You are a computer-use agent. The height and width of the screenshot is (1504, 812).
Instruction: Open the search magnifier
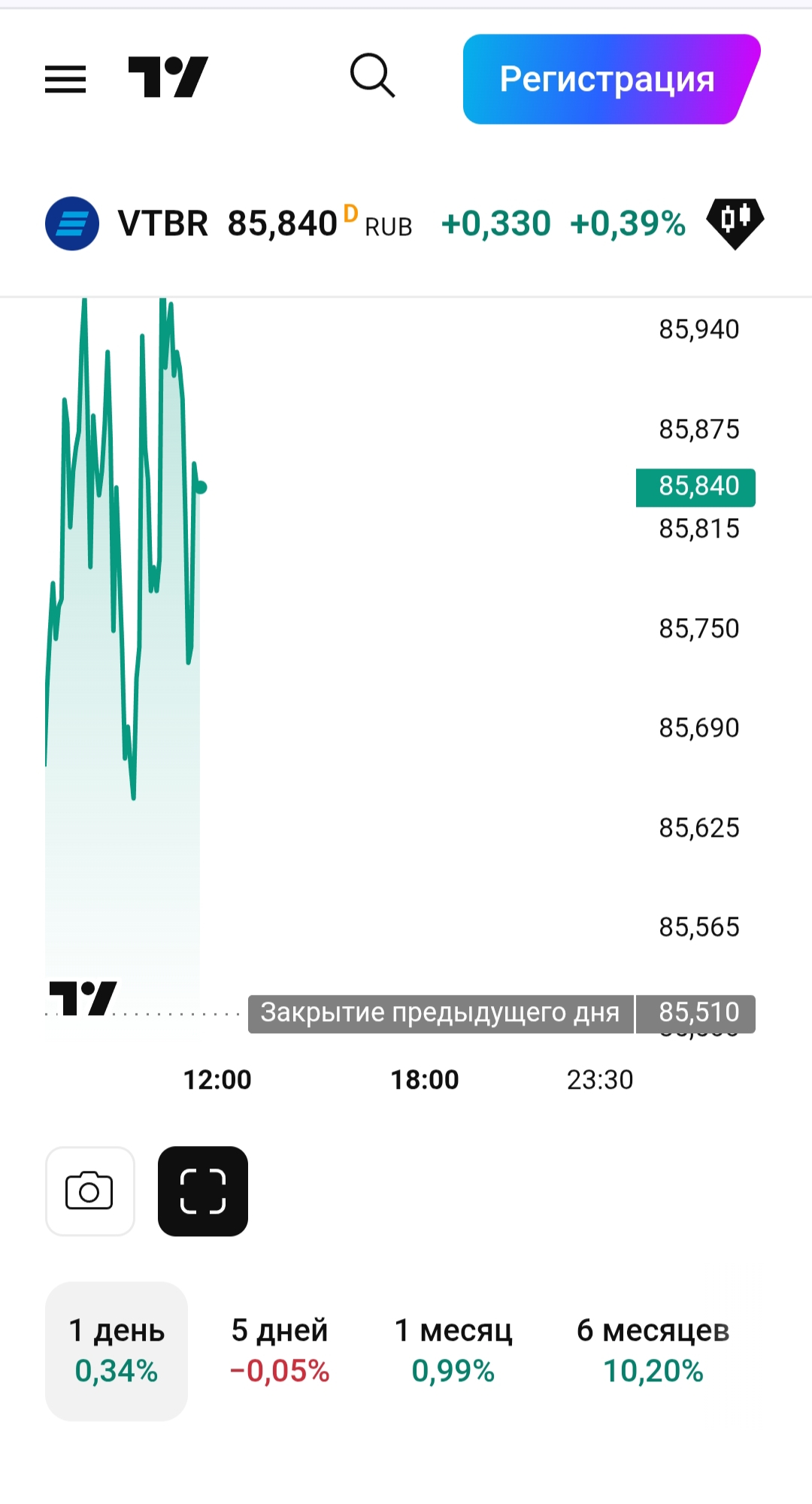pyautogui.click(x=372, y=76)
